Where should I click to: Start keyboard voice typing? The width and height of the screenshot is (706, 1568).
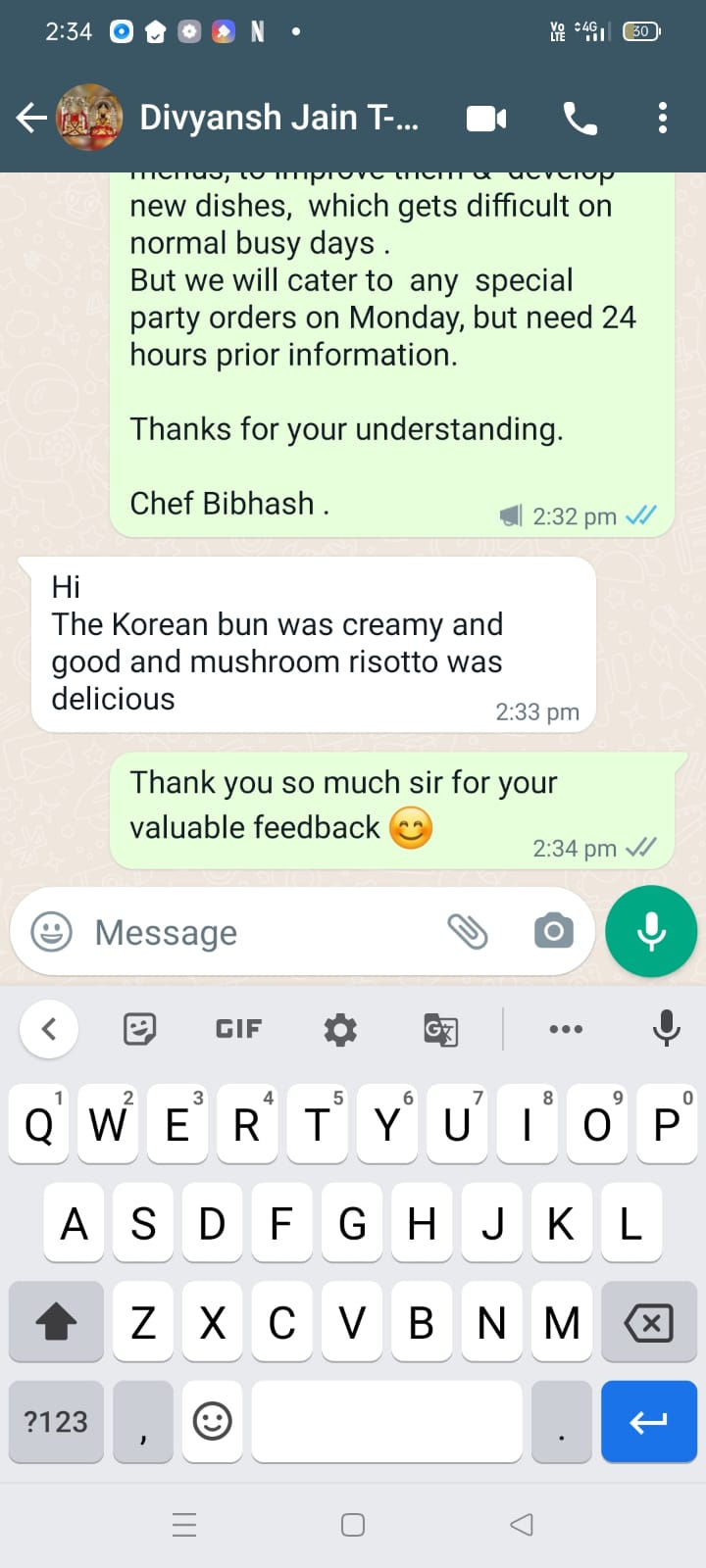click(x=667, y=1028)
